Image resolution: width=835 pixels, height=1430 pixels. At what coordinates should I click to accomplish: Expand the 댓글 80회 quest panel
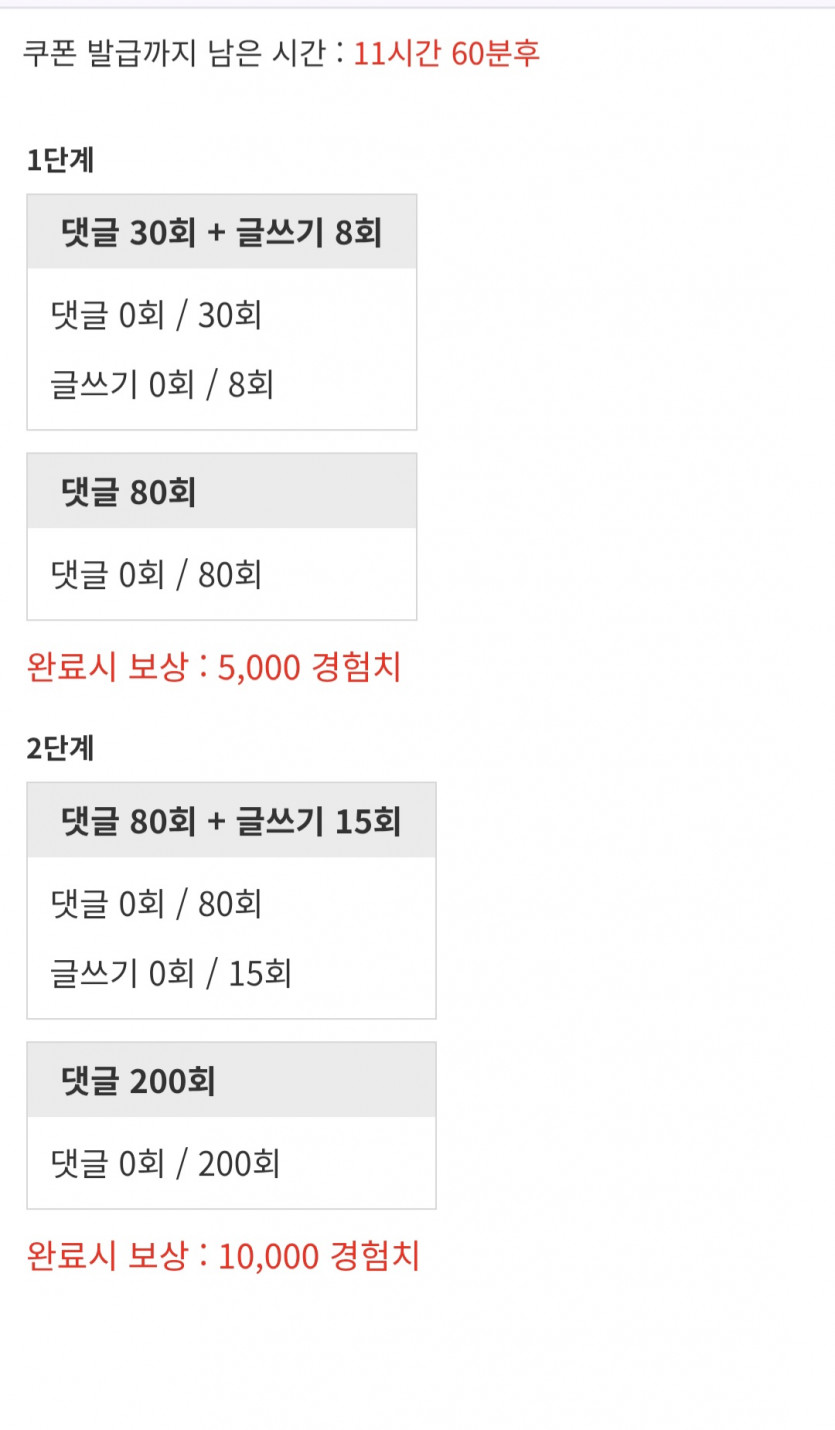(x=222, y=490)
